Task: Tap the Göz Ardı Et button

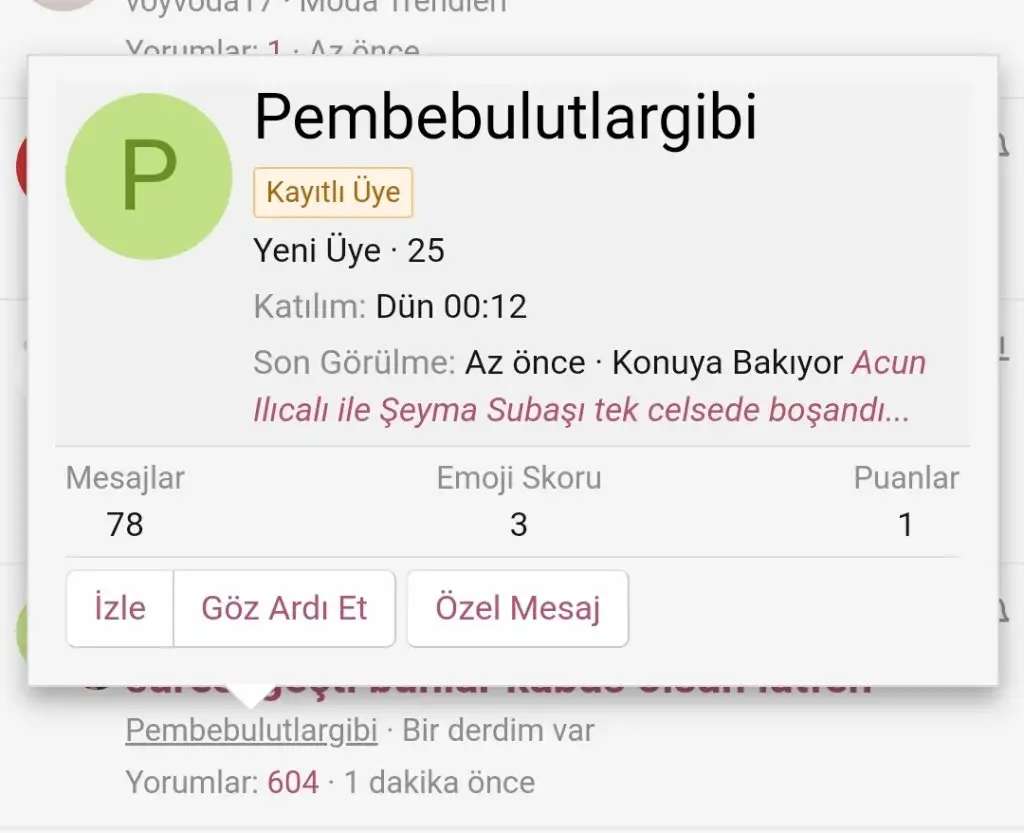Action: tap(285, 608)
